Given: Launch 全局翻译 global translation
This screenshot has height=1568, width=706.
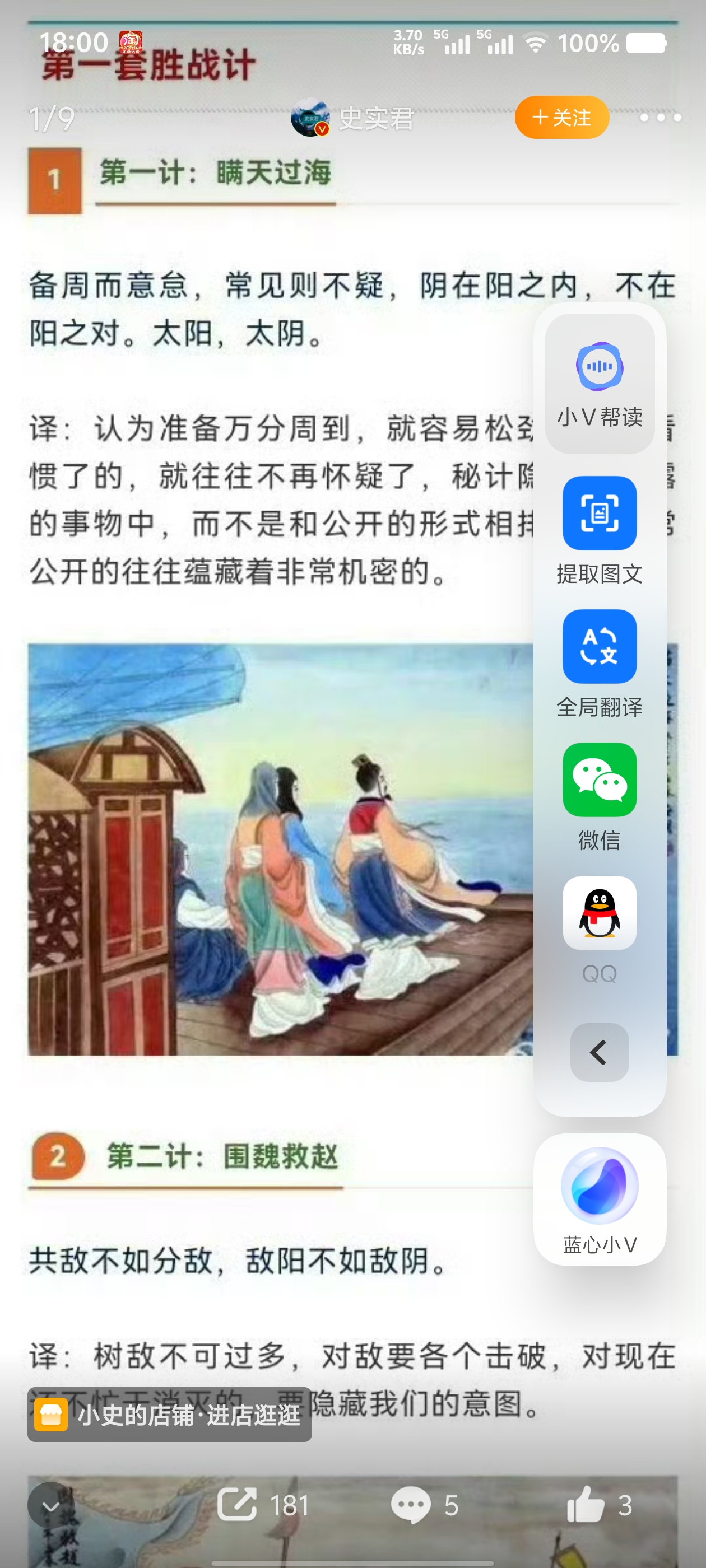Looking at the screenshot, I should tap(600, 664).
